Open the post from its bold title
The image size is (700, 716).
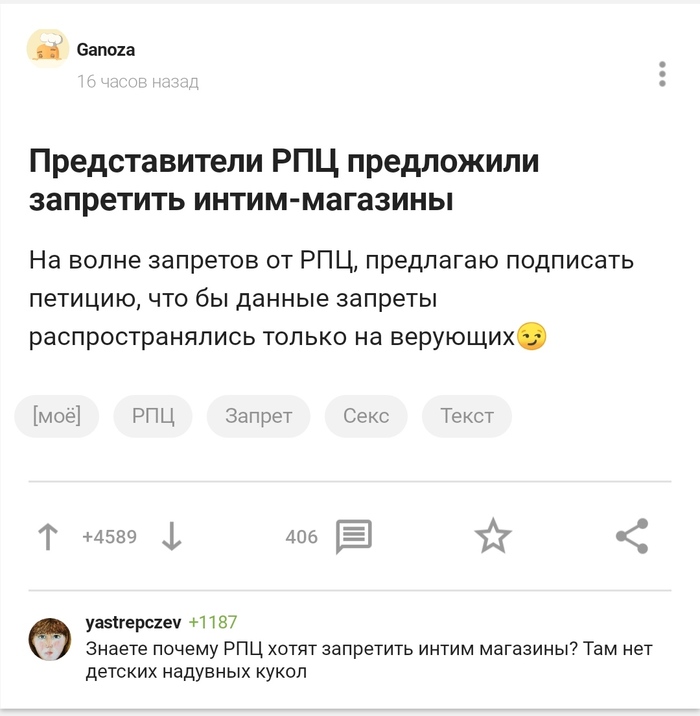pyautogui.click(x=284, y=180)
